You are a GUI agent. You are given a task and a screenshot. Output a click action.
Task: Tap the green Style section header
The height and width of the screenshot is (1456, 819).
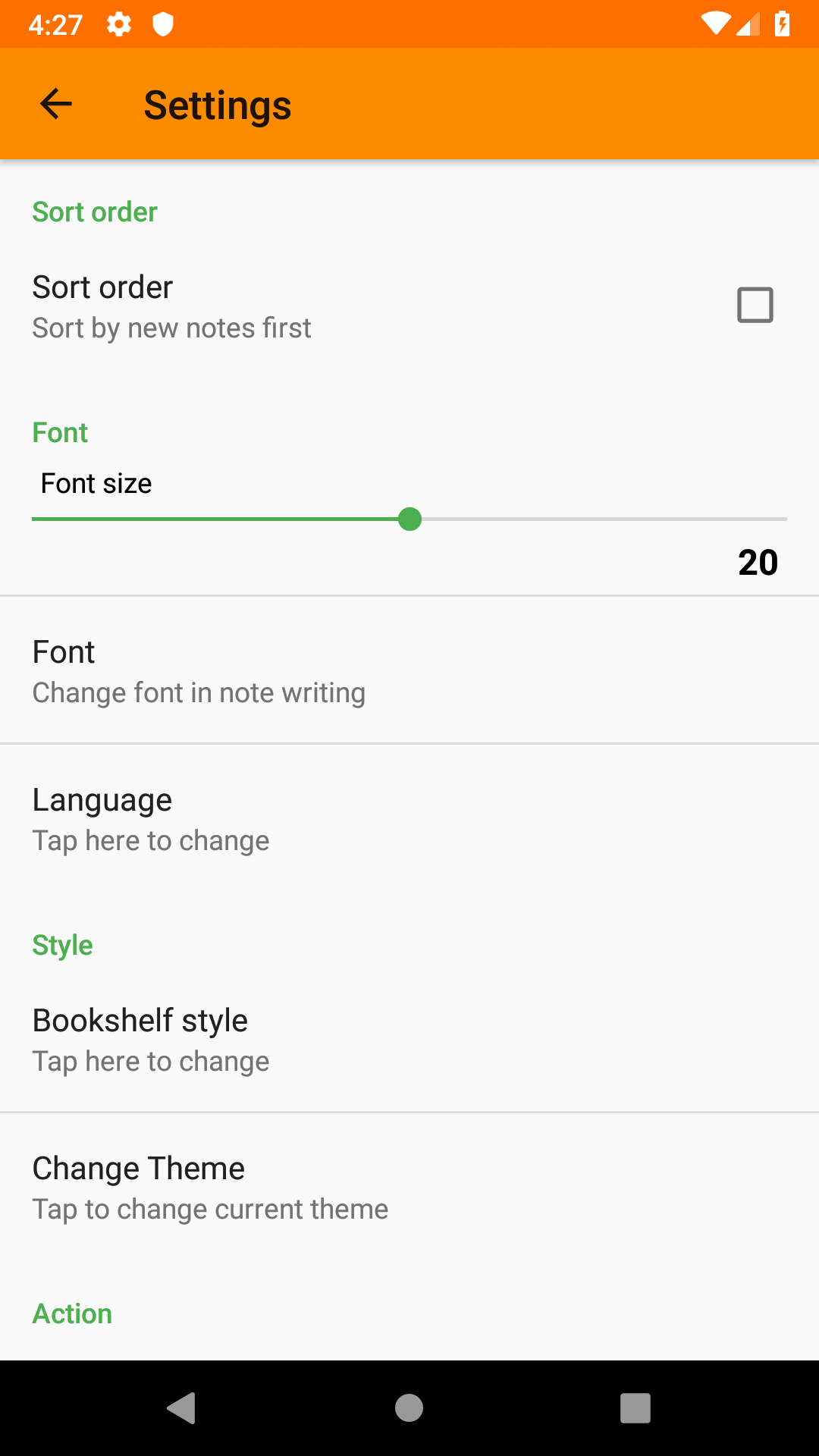click(62, 945)
